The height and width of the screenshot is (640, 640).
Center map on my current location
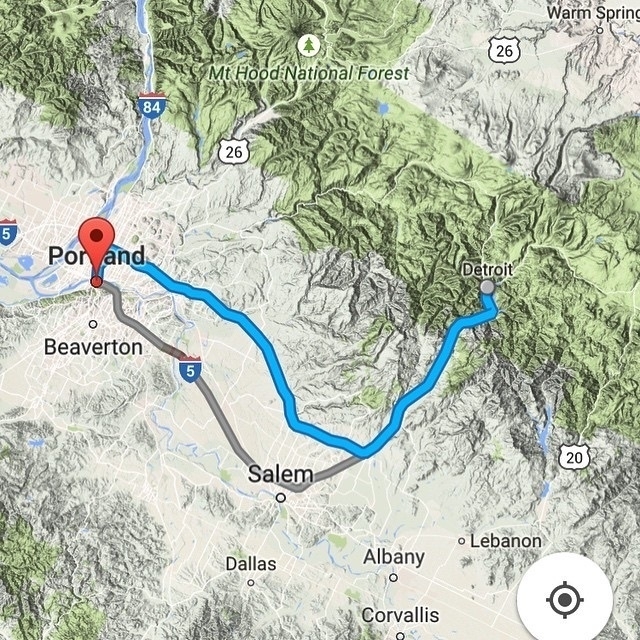pos(564,600)
